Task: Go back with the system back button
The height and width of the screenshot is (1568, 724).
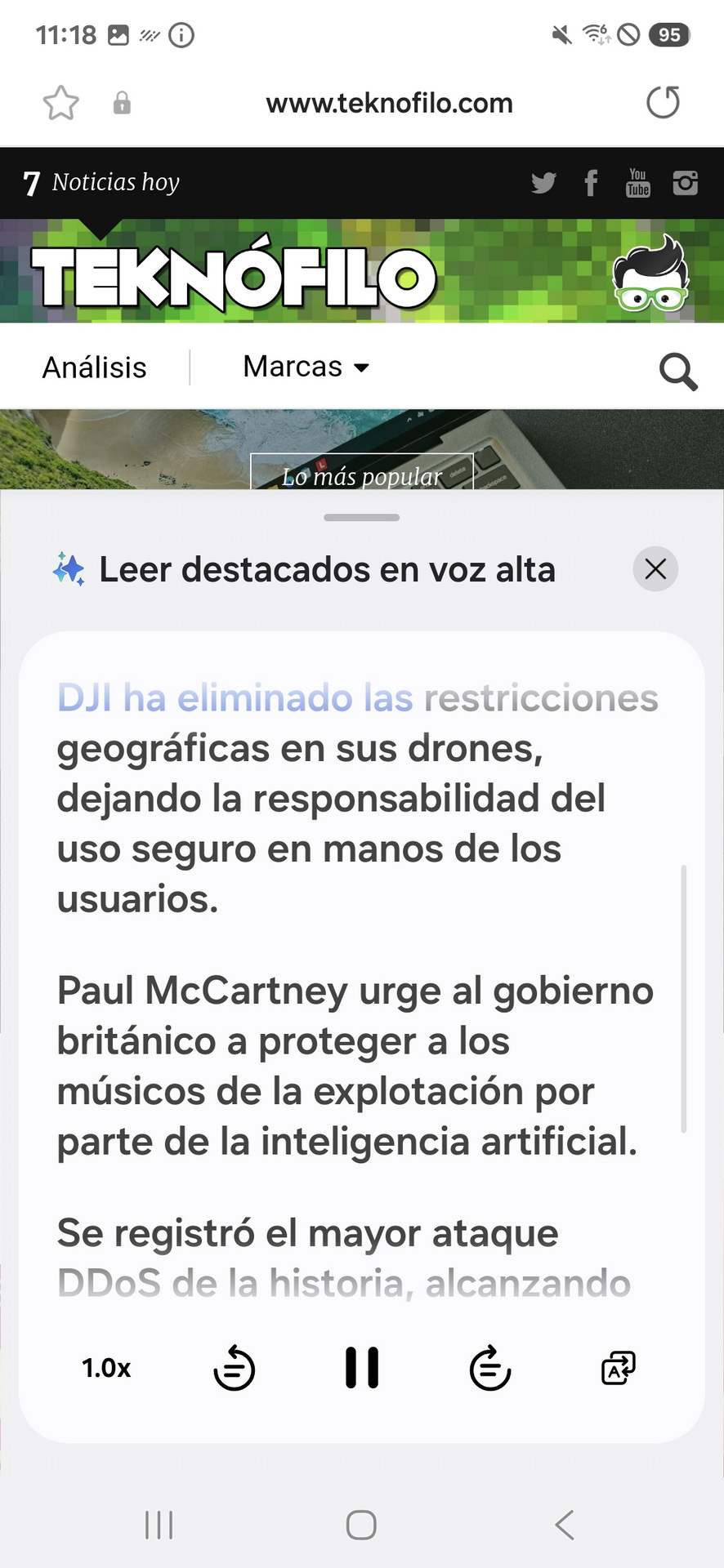Action: click(565, 1525)
